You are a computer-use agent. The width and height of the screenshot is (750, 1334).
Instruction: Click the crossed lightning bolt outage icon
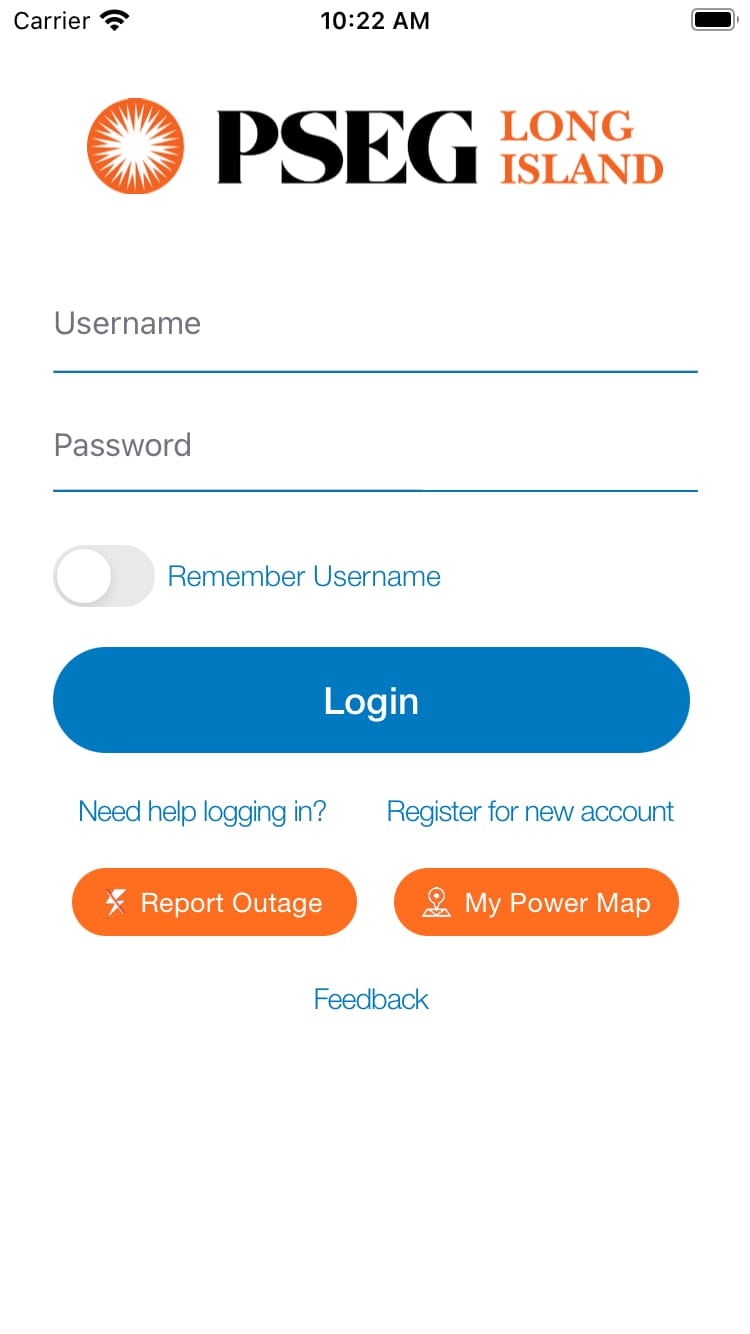[x=117, y=901]
